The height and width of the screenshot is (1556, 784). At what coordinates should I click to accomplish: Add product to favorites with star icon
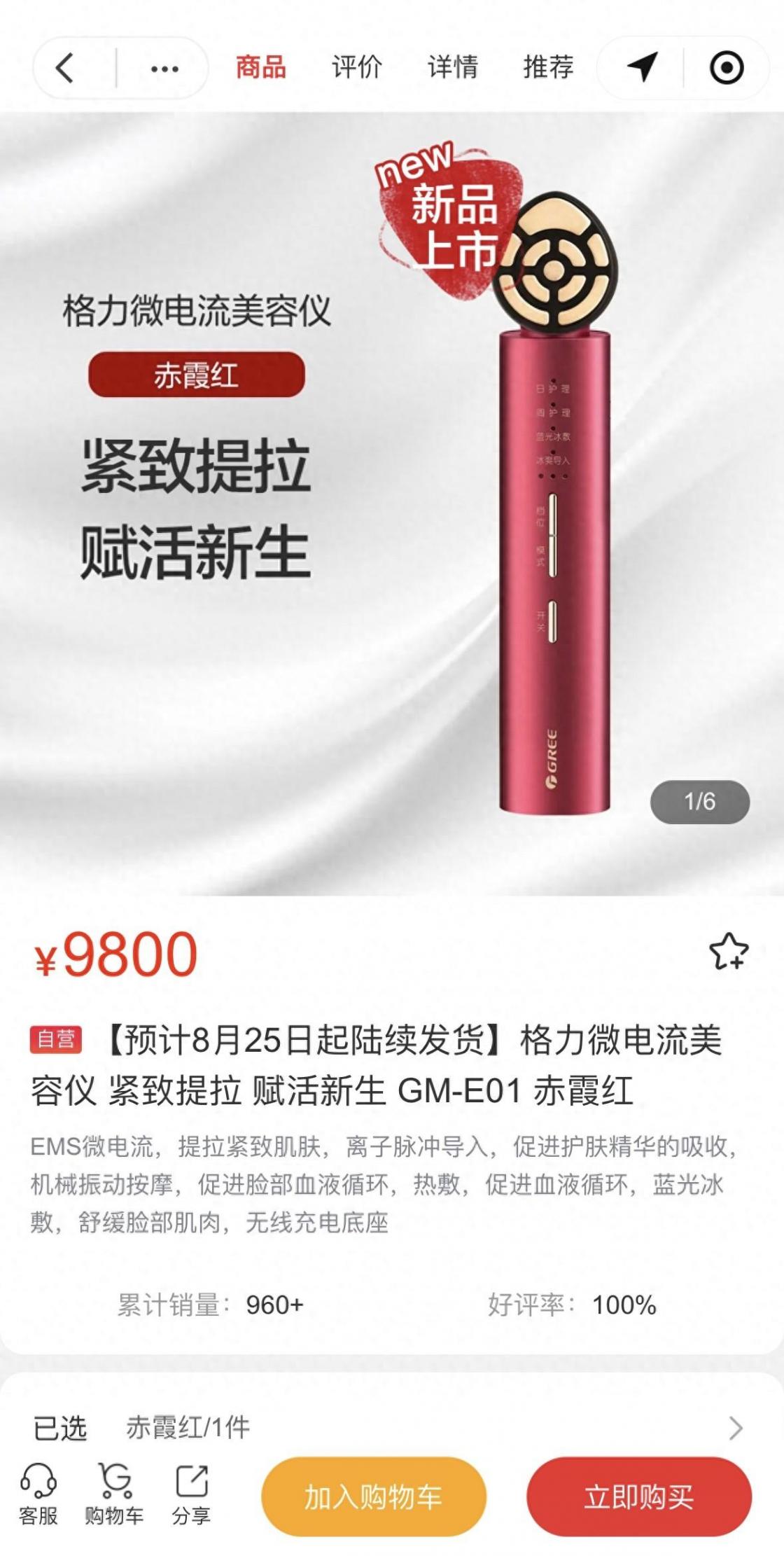(728, 952)
